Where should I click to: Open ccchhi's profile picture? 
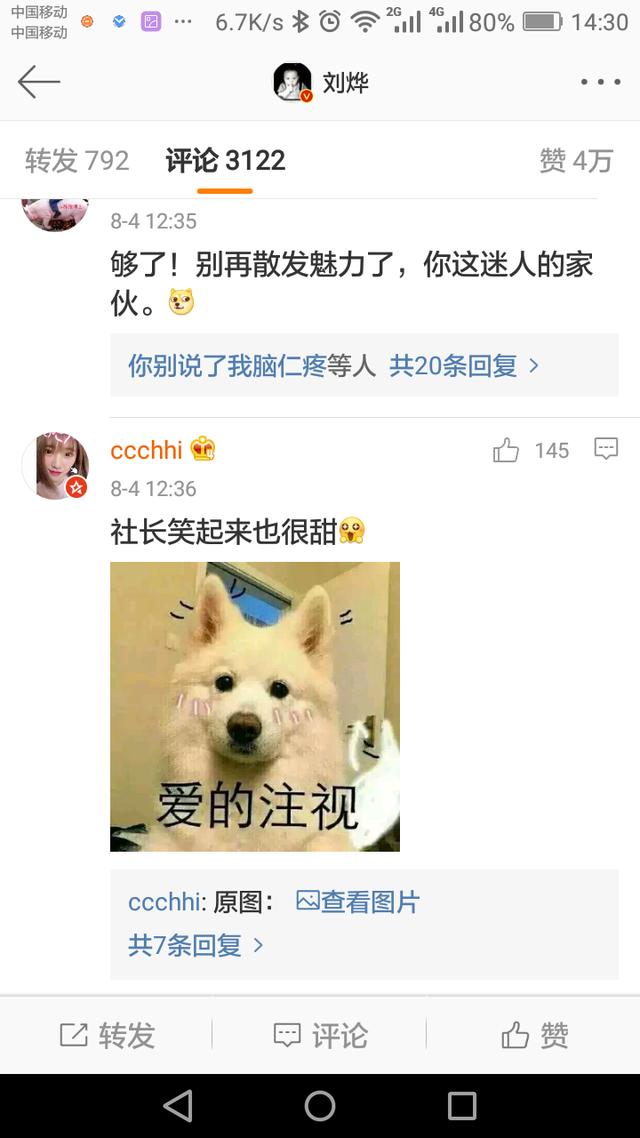[x=55, y=466]
